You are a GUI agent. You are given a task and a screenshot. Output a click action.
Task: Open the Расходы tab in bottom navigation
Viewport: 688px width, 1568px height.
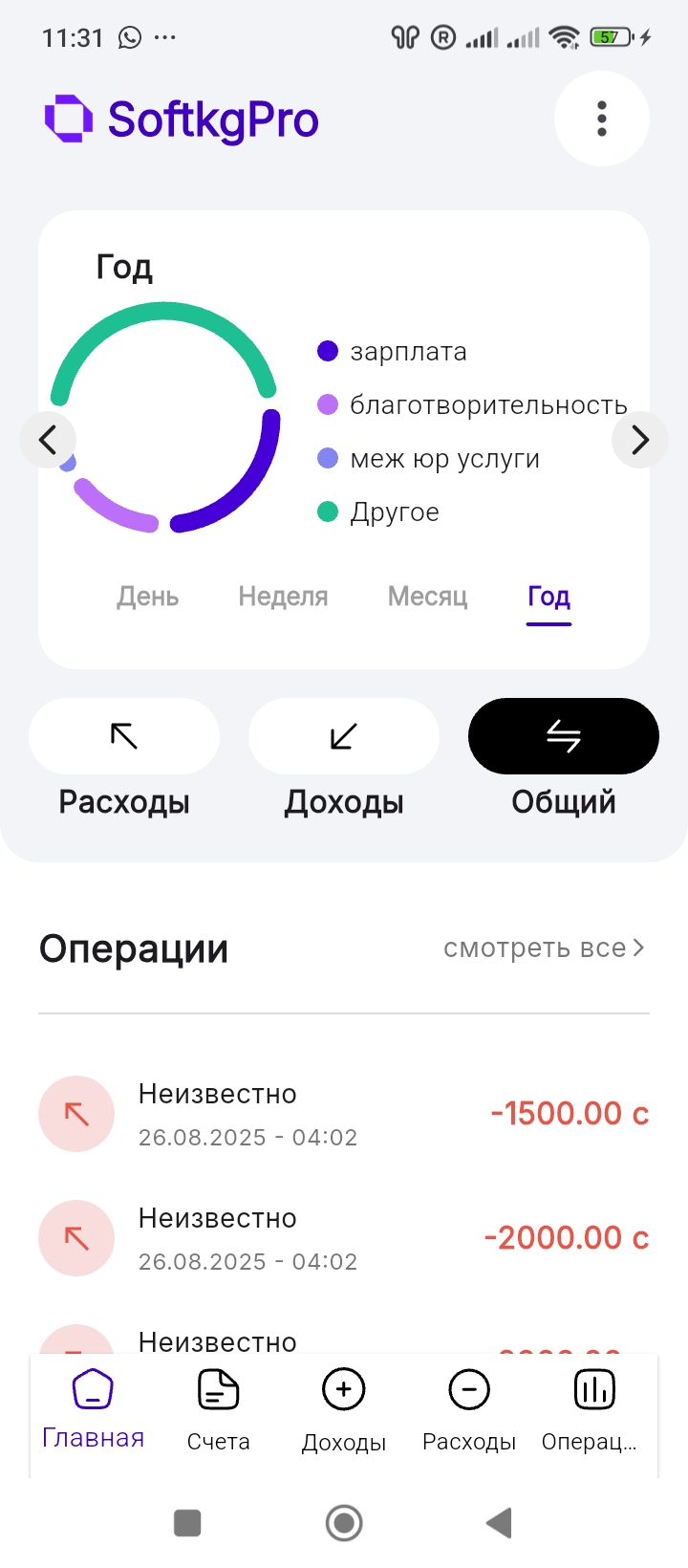[469, 1409]
